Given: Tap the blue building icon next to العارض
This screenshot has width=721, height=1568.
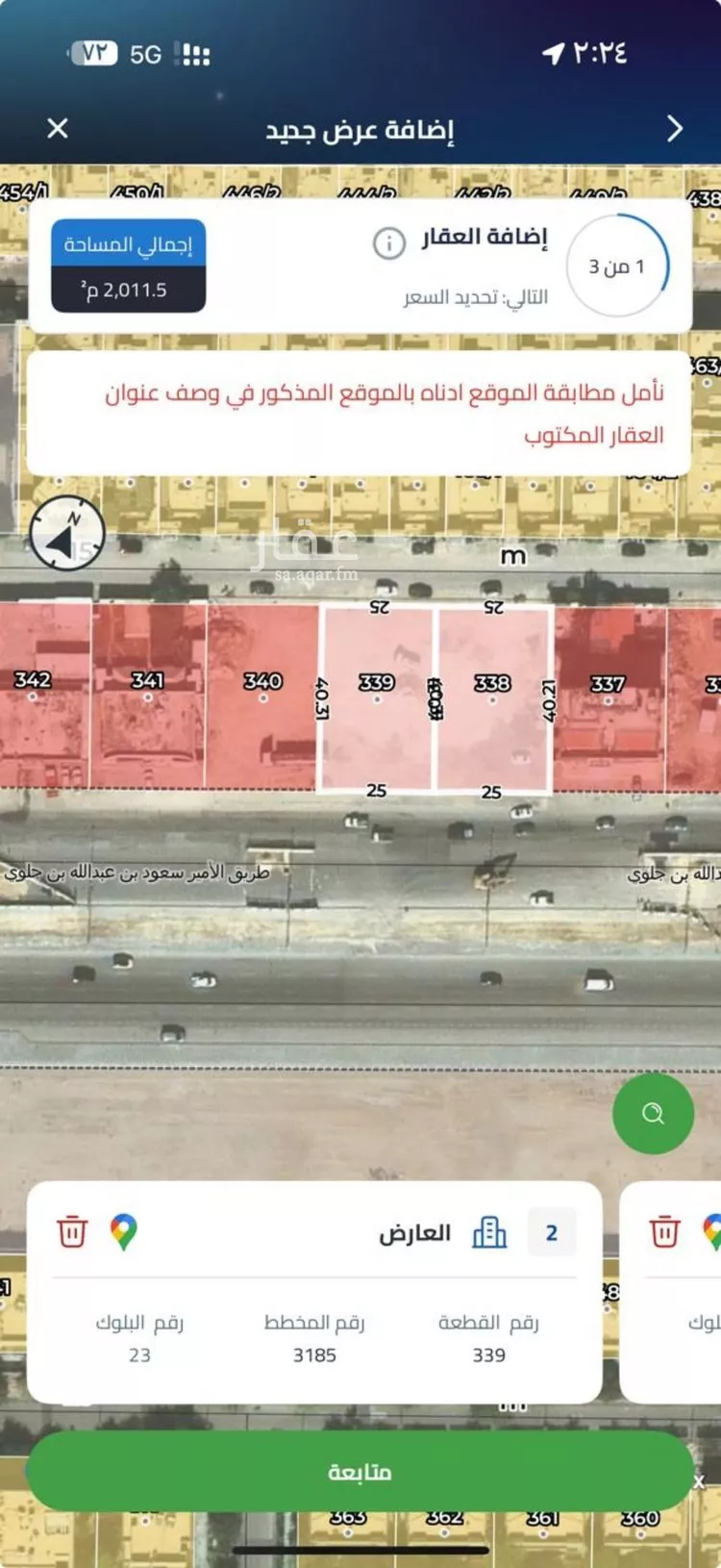Looking at the screenshot, I should point(491,1231).
